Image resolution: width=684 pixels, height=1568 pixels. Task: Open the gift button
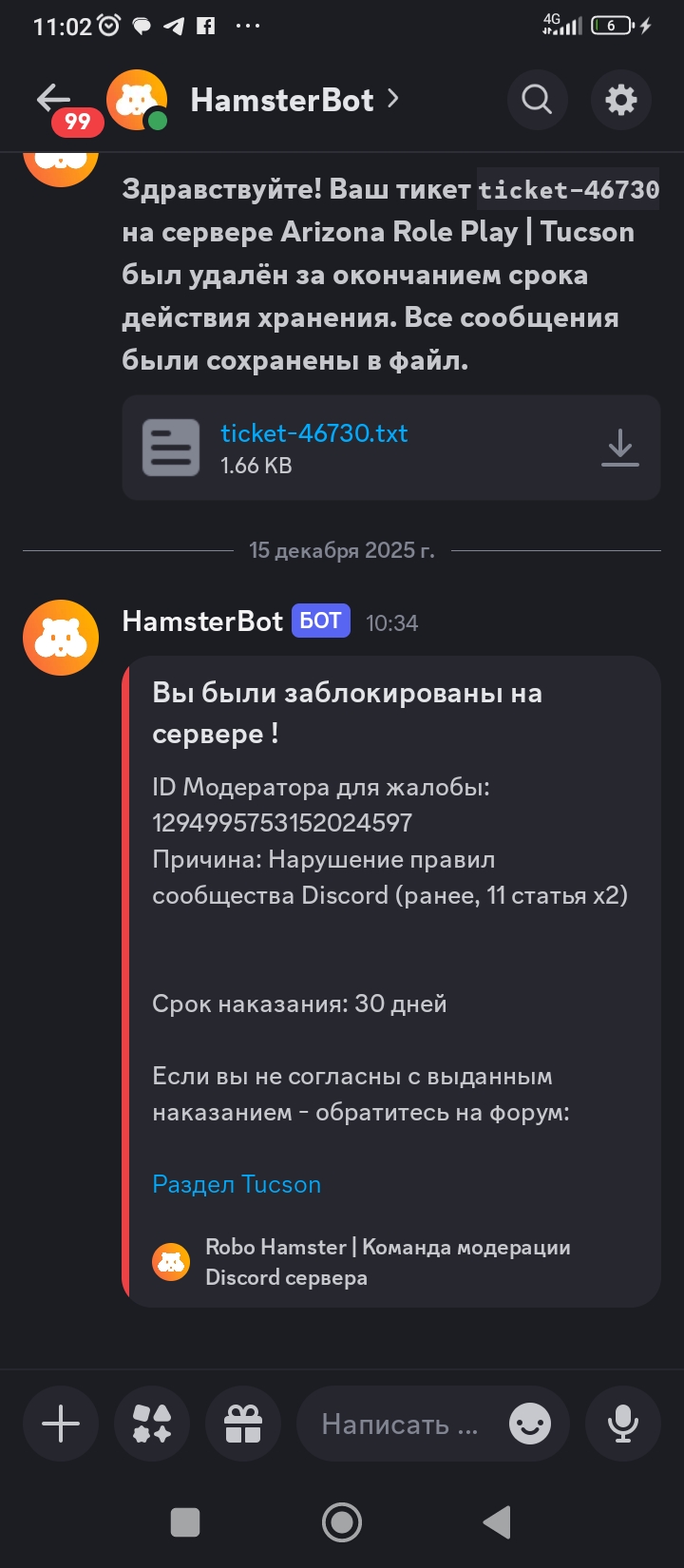point(243,1424)
